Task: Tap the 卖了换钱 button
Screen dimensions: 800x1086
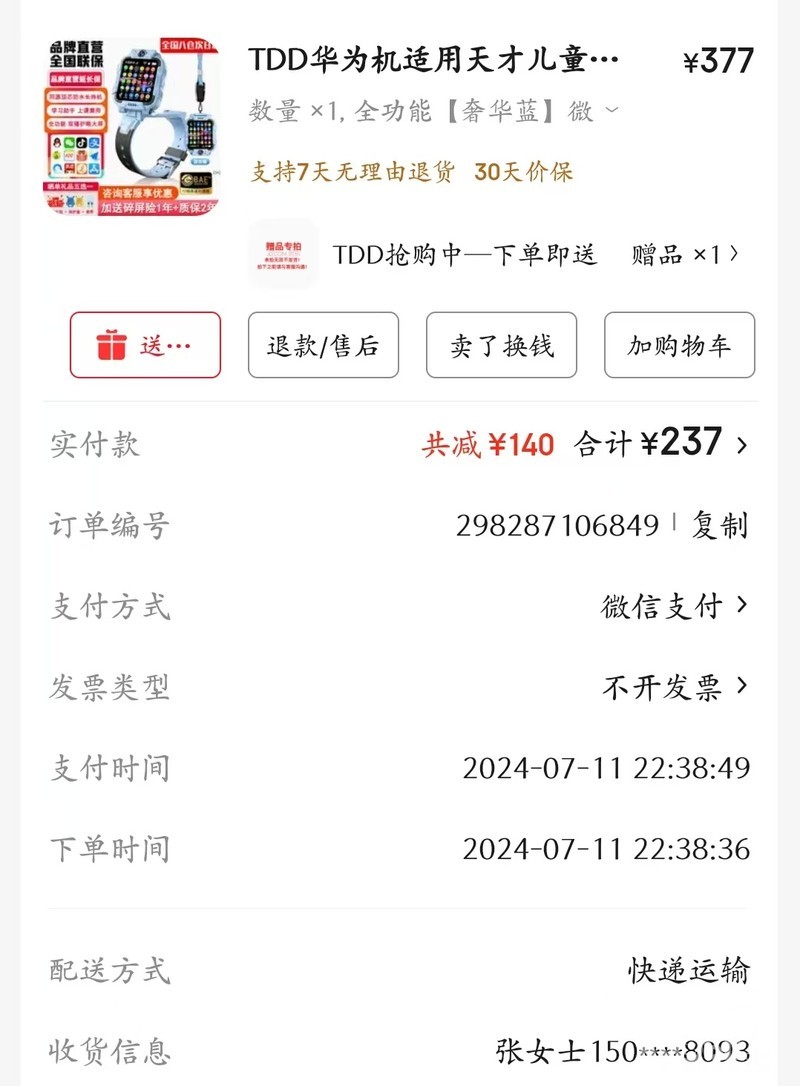Action: point(501,345)
